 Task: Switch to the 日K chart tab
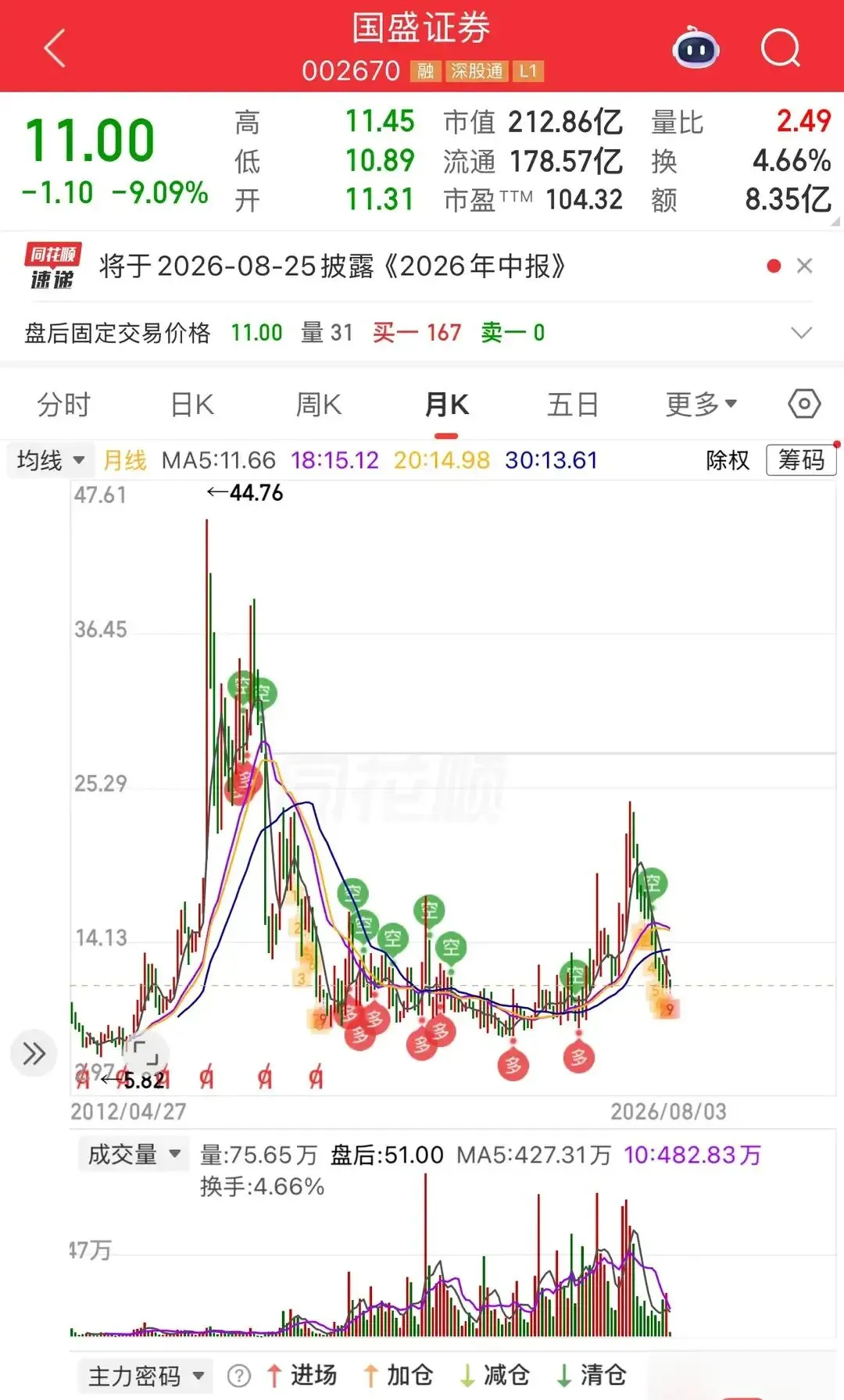point(192,405)
